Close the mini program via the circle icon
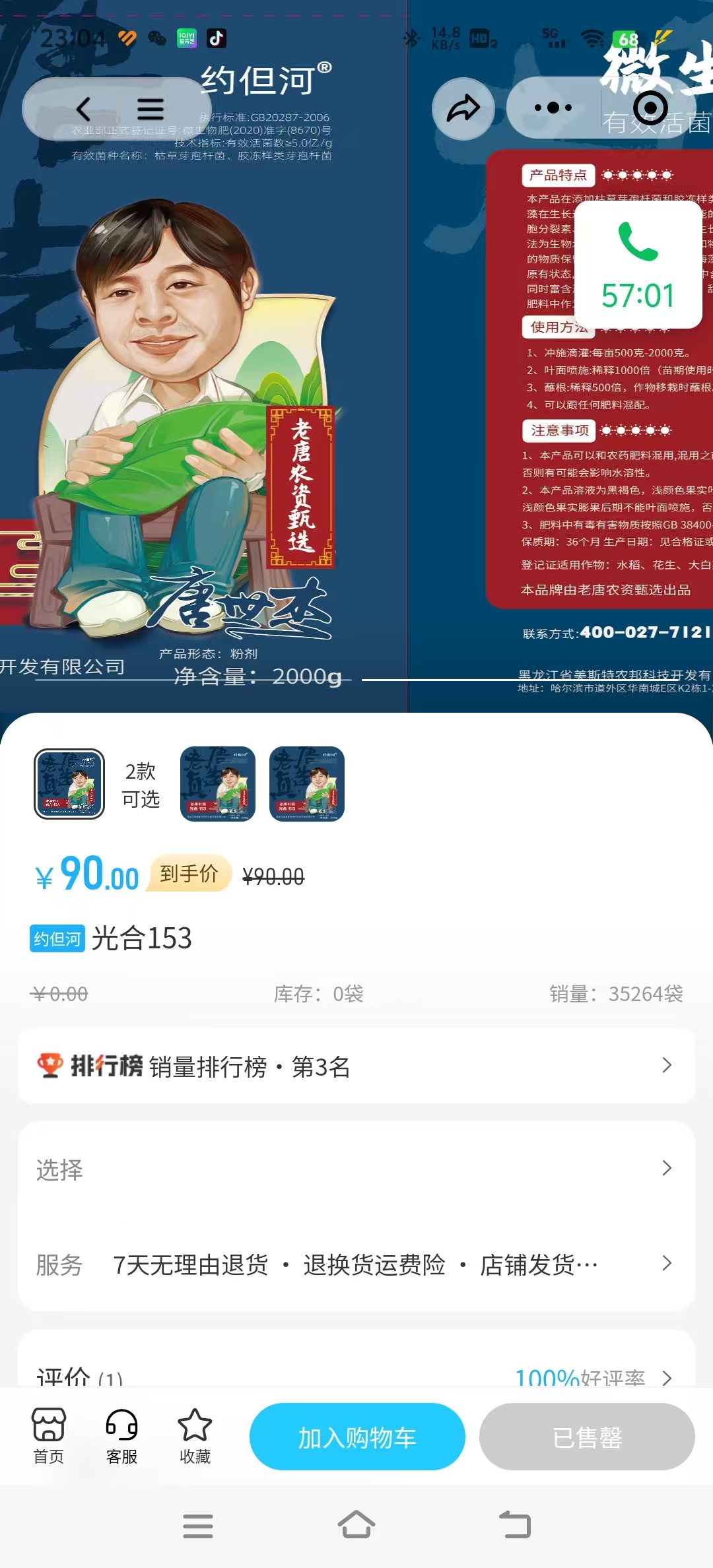Image resolution: width=713 pixels, height=1568 pixels. click(x=650, y=108)
